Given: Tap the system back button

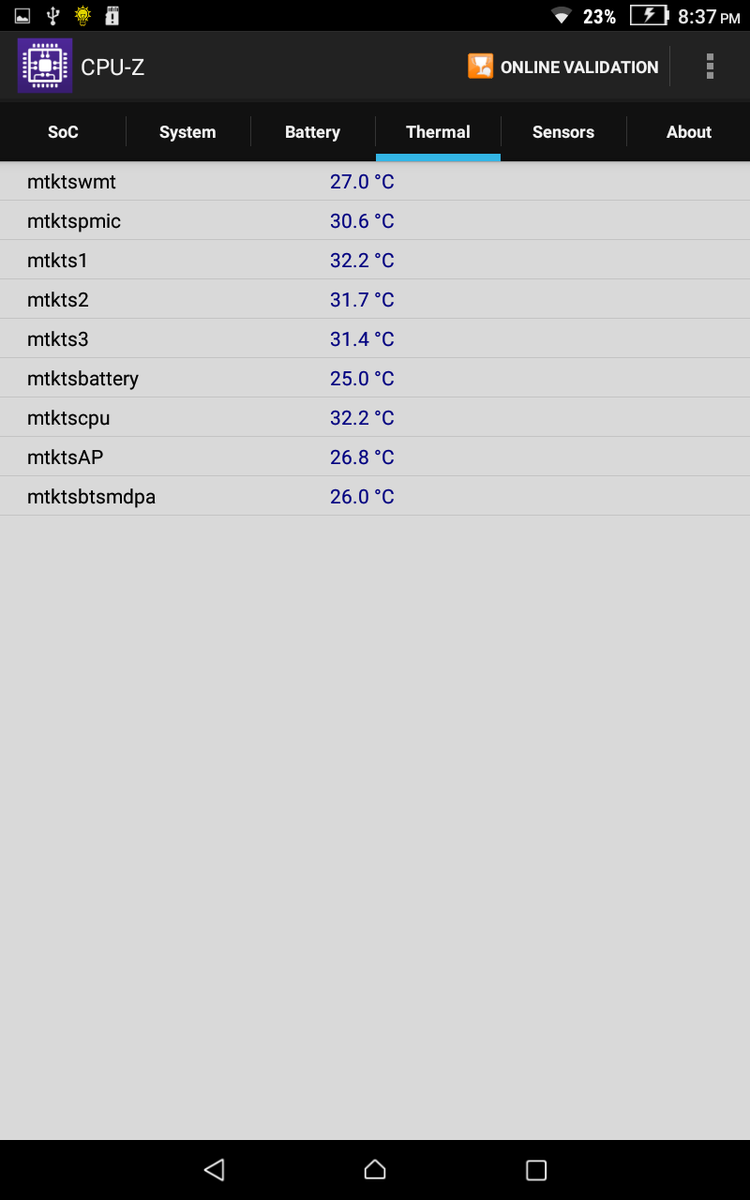Looking at the screenshot, I should [x=214, y=1169].
